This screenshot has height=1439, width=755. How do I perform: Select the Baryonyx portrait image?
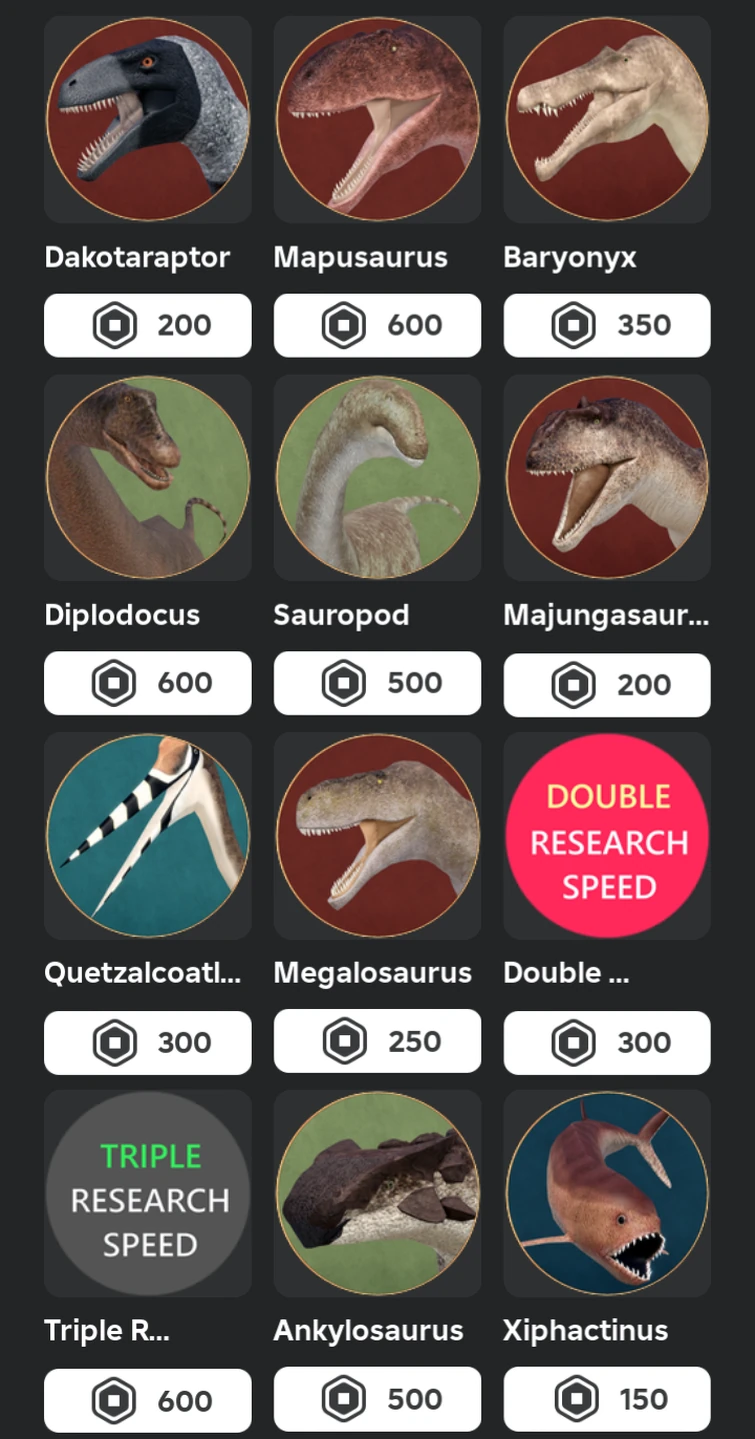tap(606, 119)
